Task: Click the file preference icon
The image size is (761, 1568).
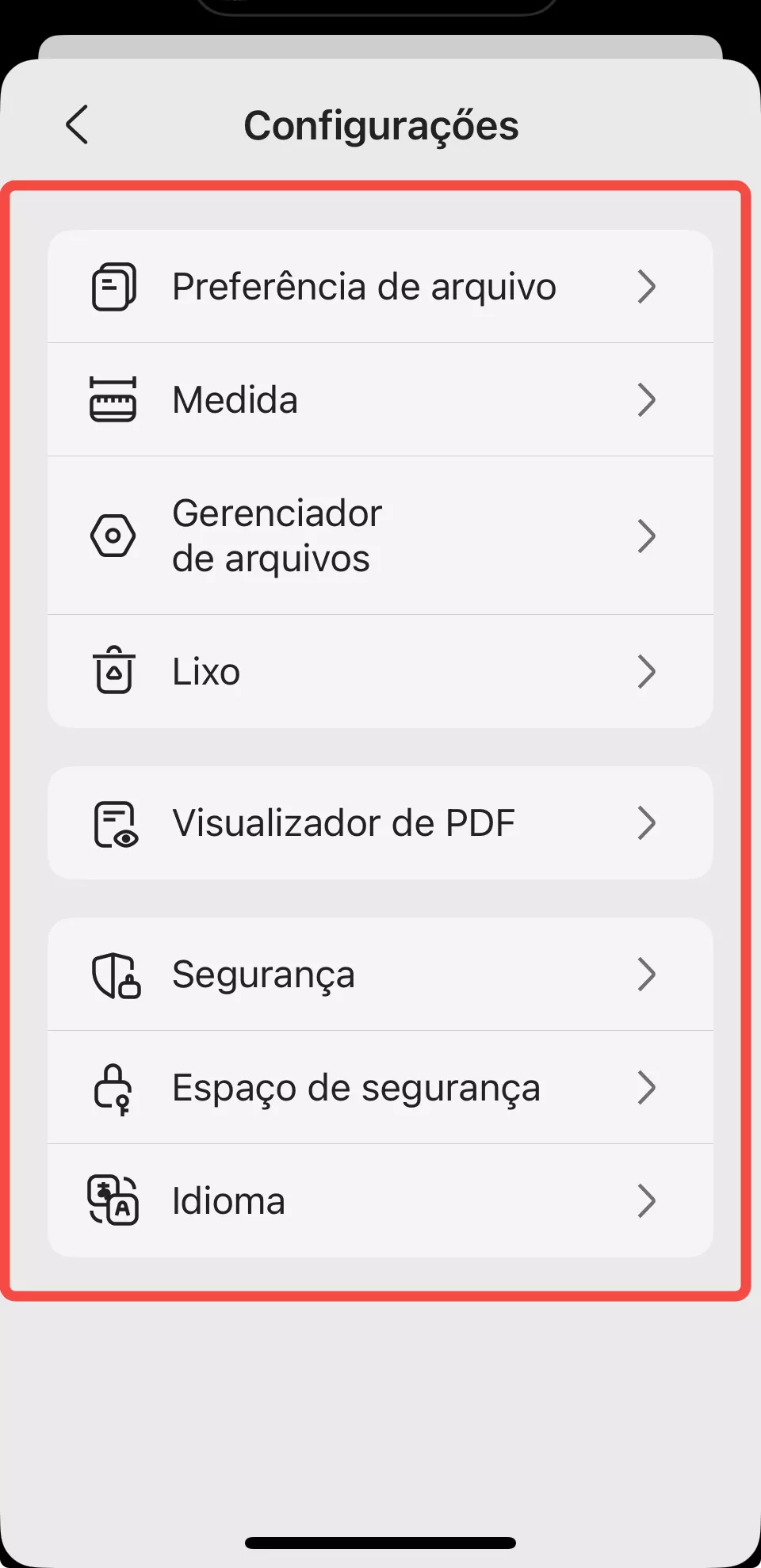Action: tap(115, 287)
